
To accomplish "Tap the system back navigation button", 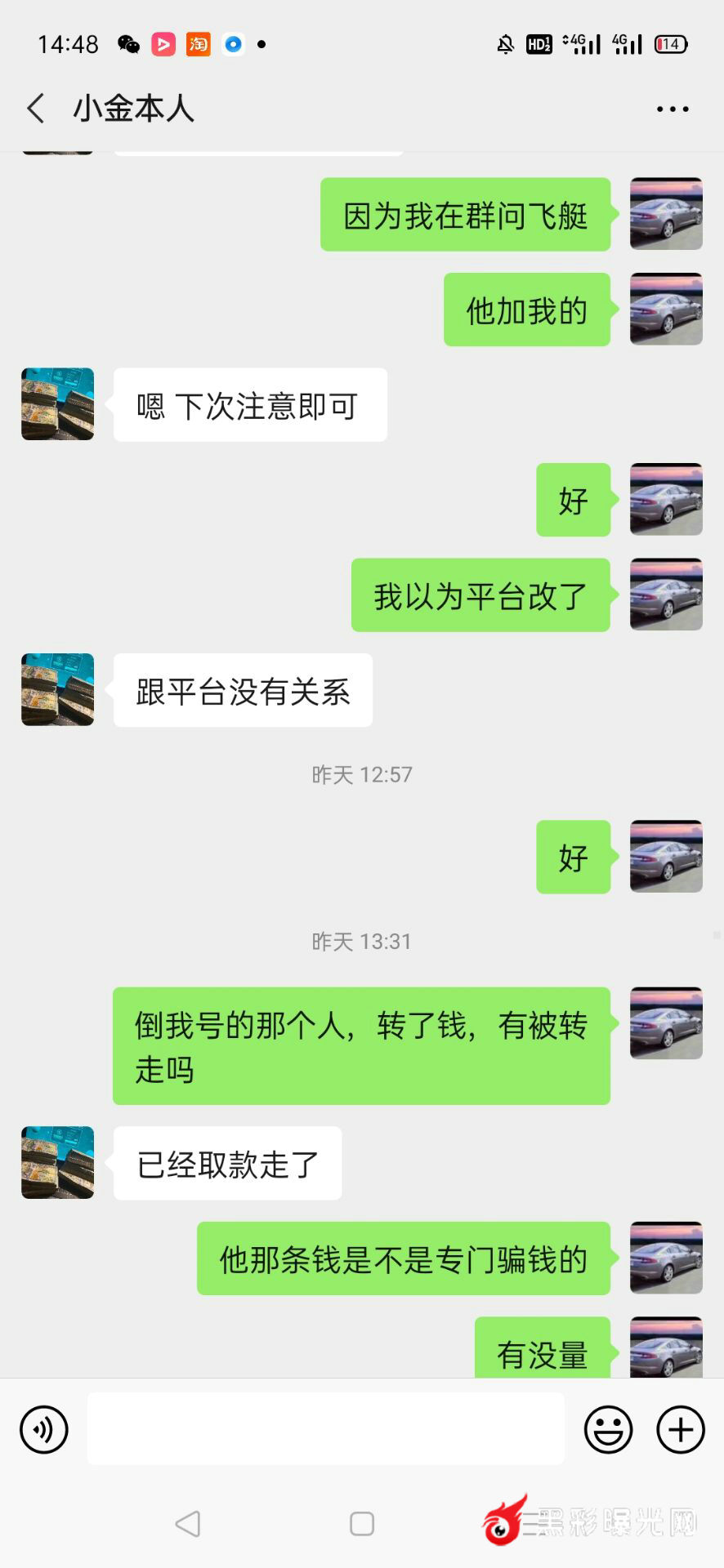I will coord(188,1524).
